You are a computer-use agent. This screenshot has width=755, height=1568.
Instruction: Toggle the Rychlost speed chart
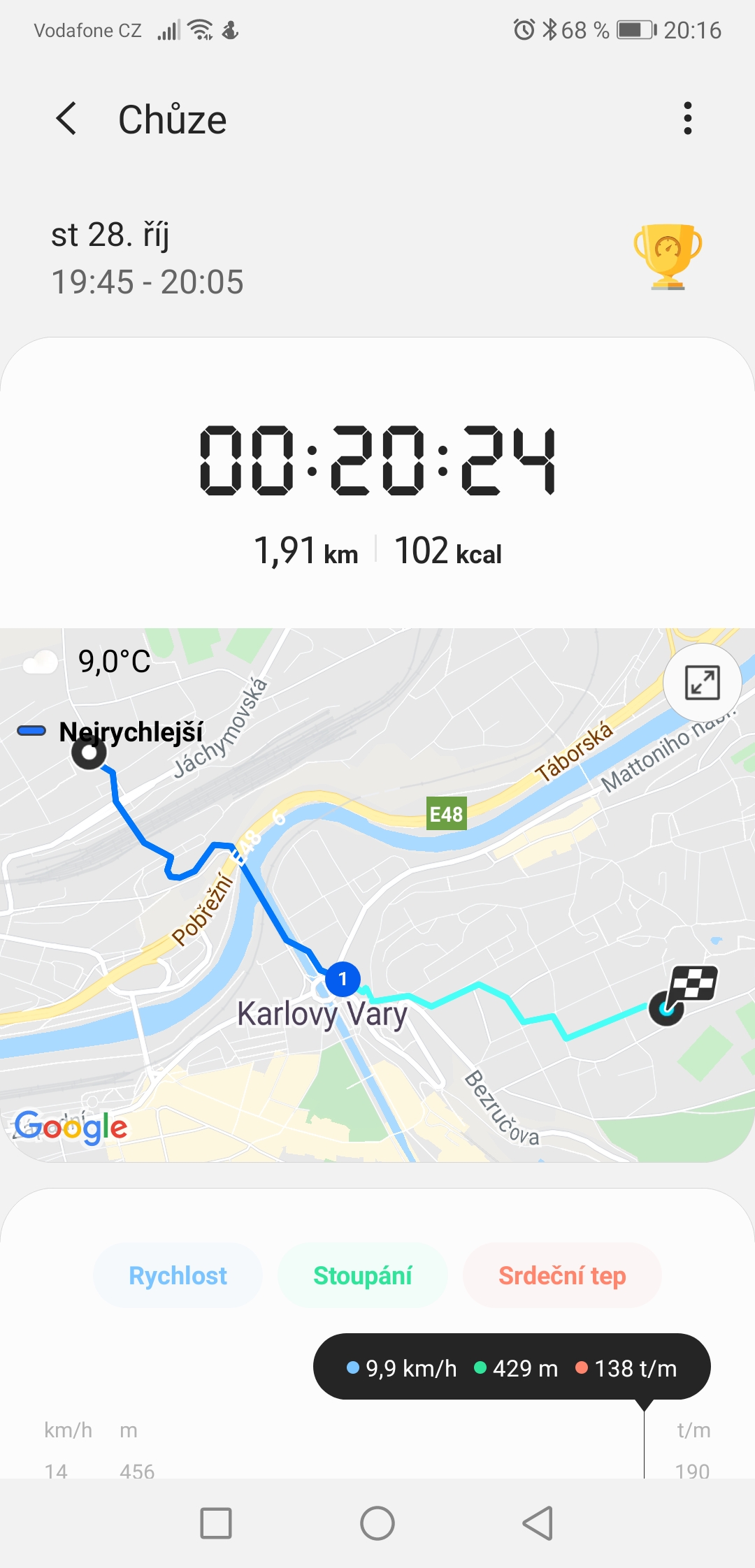tap(178, 1275)
